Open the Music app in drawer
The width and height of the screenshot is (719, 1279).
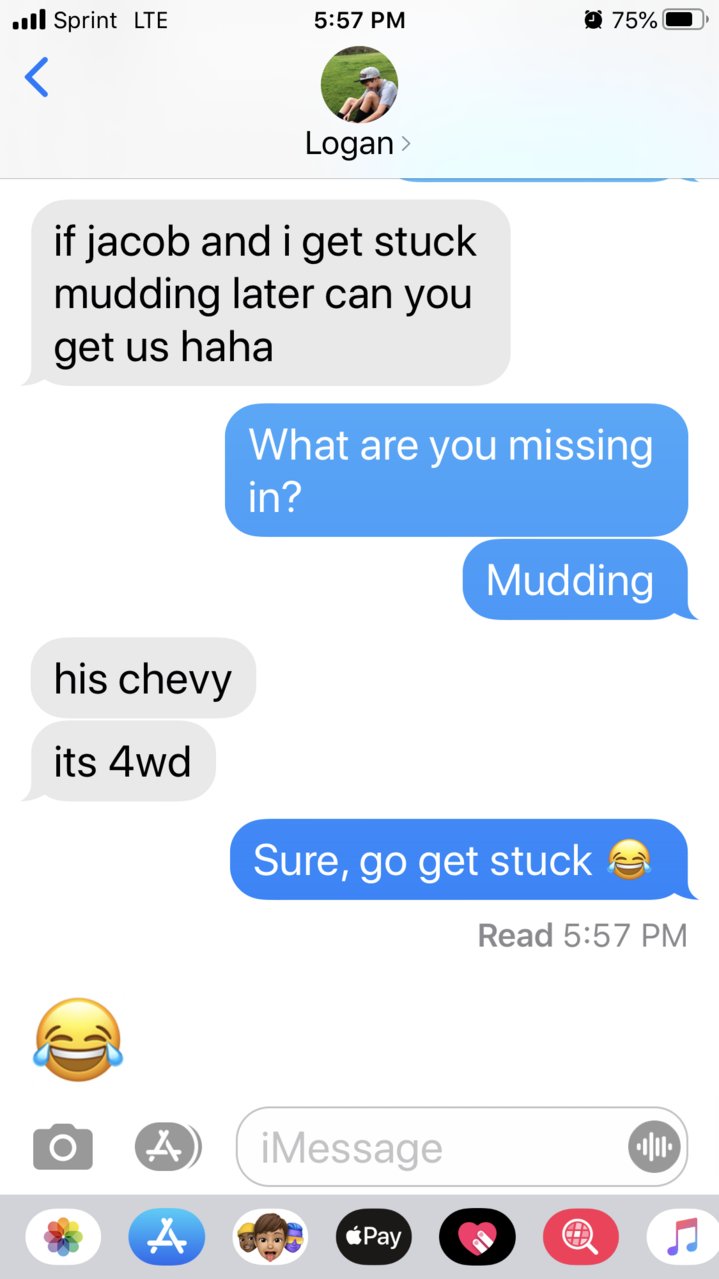coord(683,1237)
